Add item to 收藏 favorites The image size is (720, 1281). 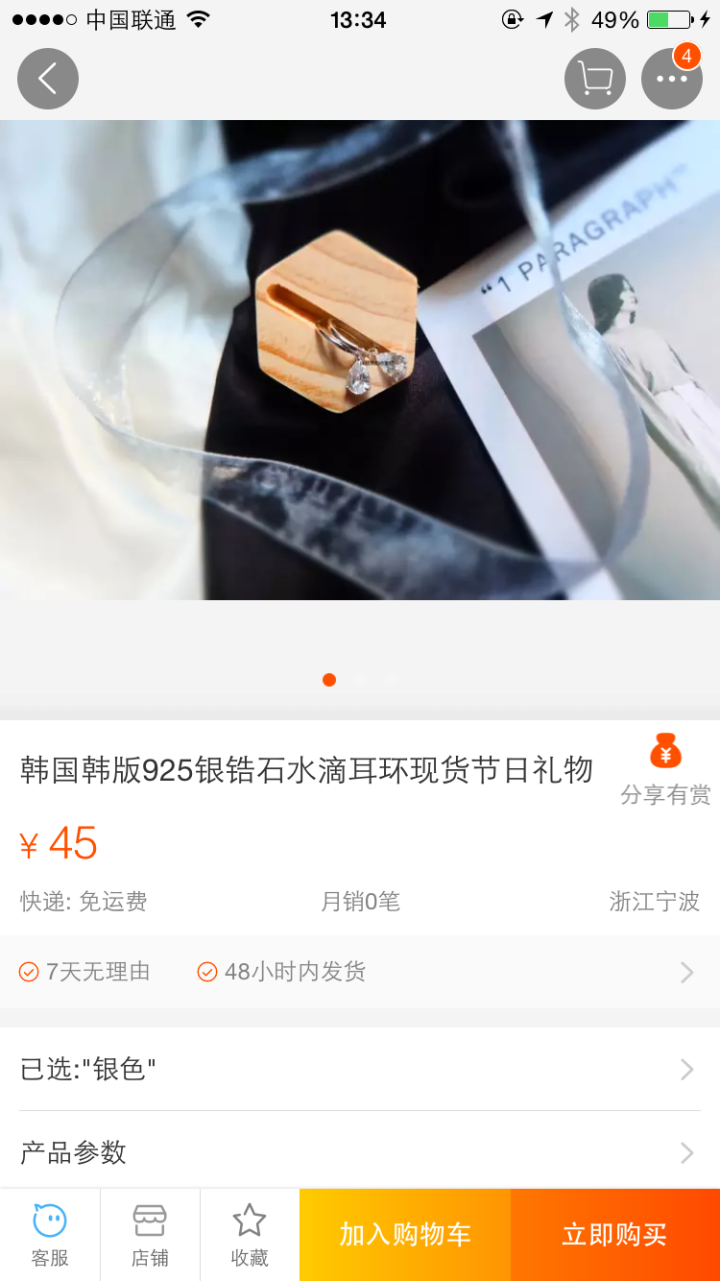coord(249,1235)
